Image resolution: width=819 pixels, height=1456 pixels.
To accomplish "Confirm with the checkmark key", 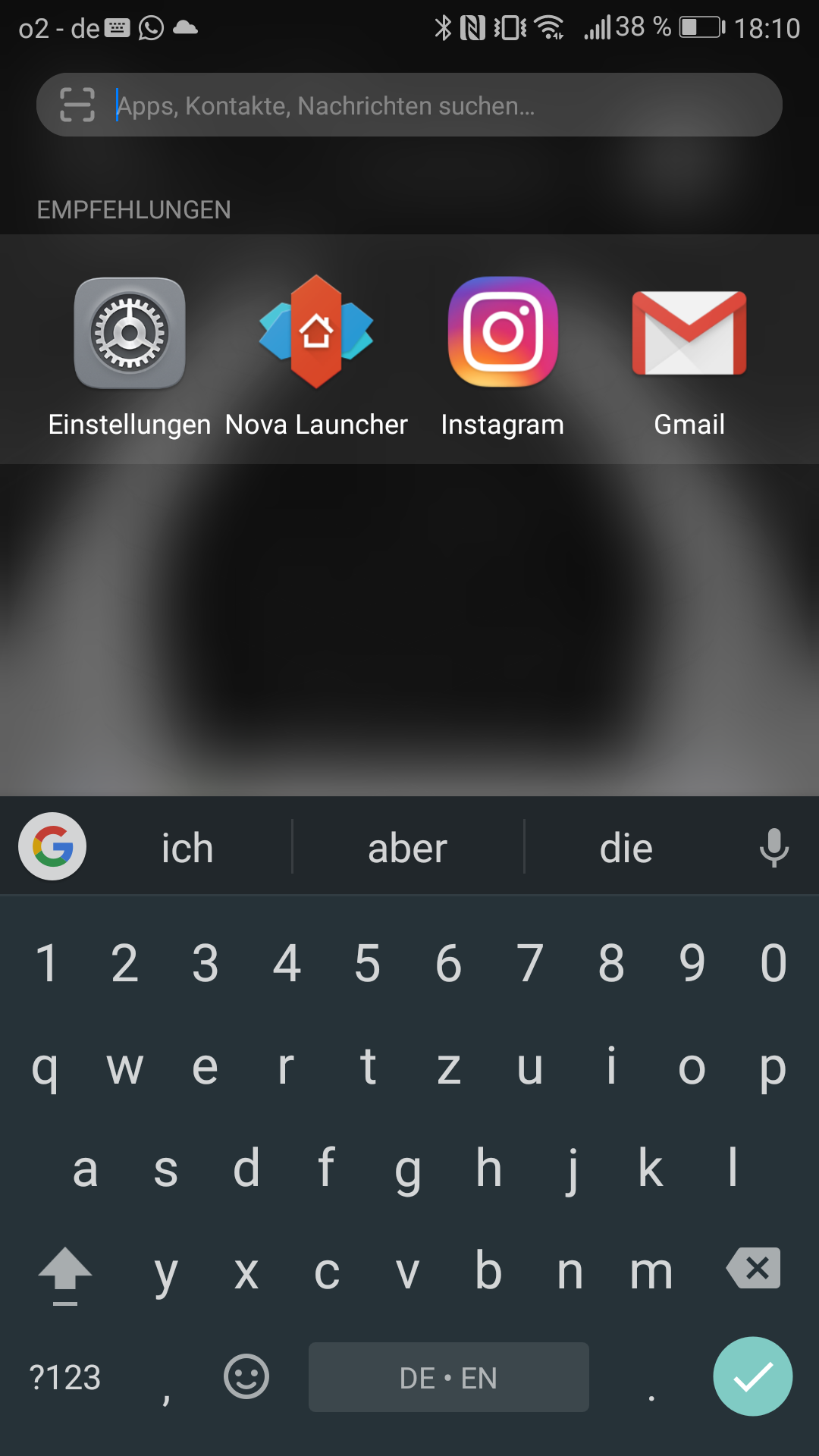I will click(752, 1376).
